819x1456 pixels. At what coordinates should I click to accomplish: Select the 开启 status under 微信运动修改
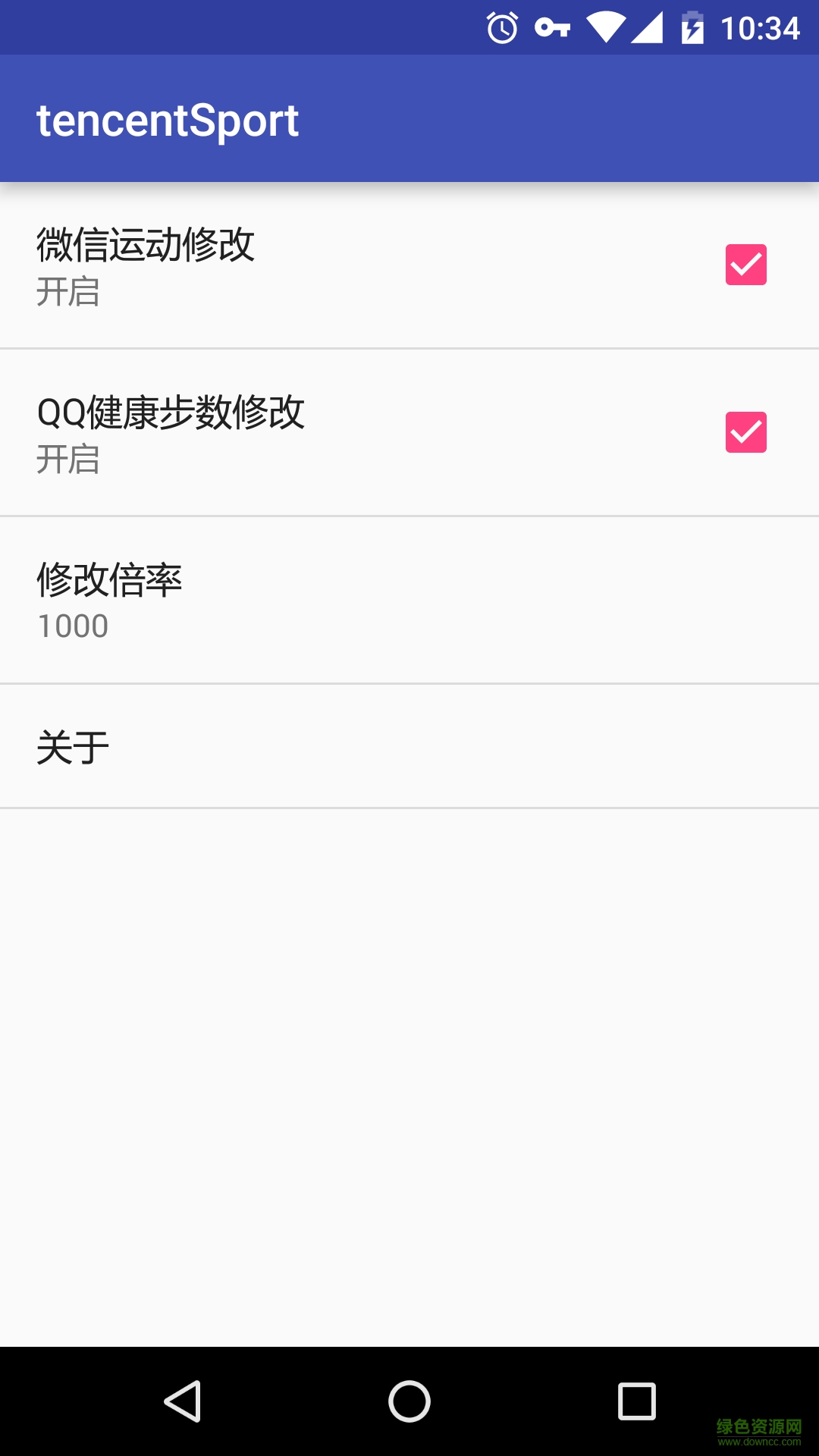pos(69,294)
